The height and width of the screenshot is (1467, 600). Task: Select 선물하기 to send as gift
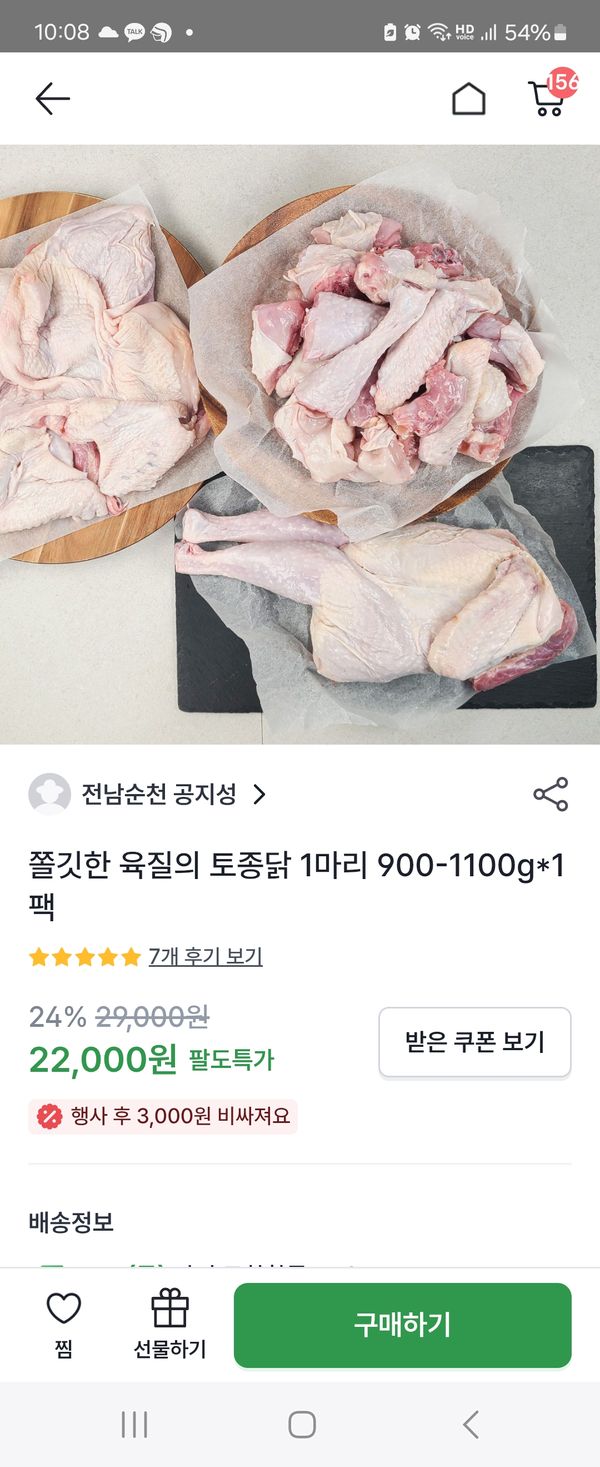click(170, 1324)
